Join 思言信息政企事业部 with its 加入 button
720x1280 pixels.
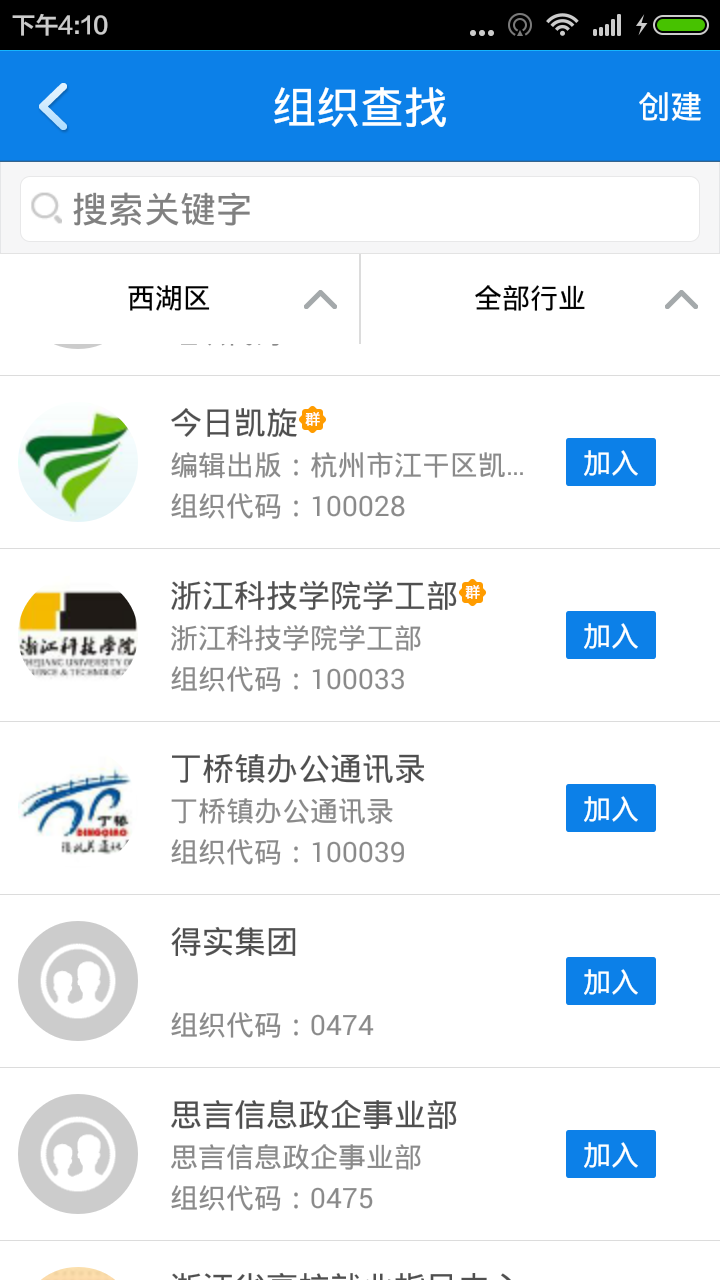point(610,1154)
